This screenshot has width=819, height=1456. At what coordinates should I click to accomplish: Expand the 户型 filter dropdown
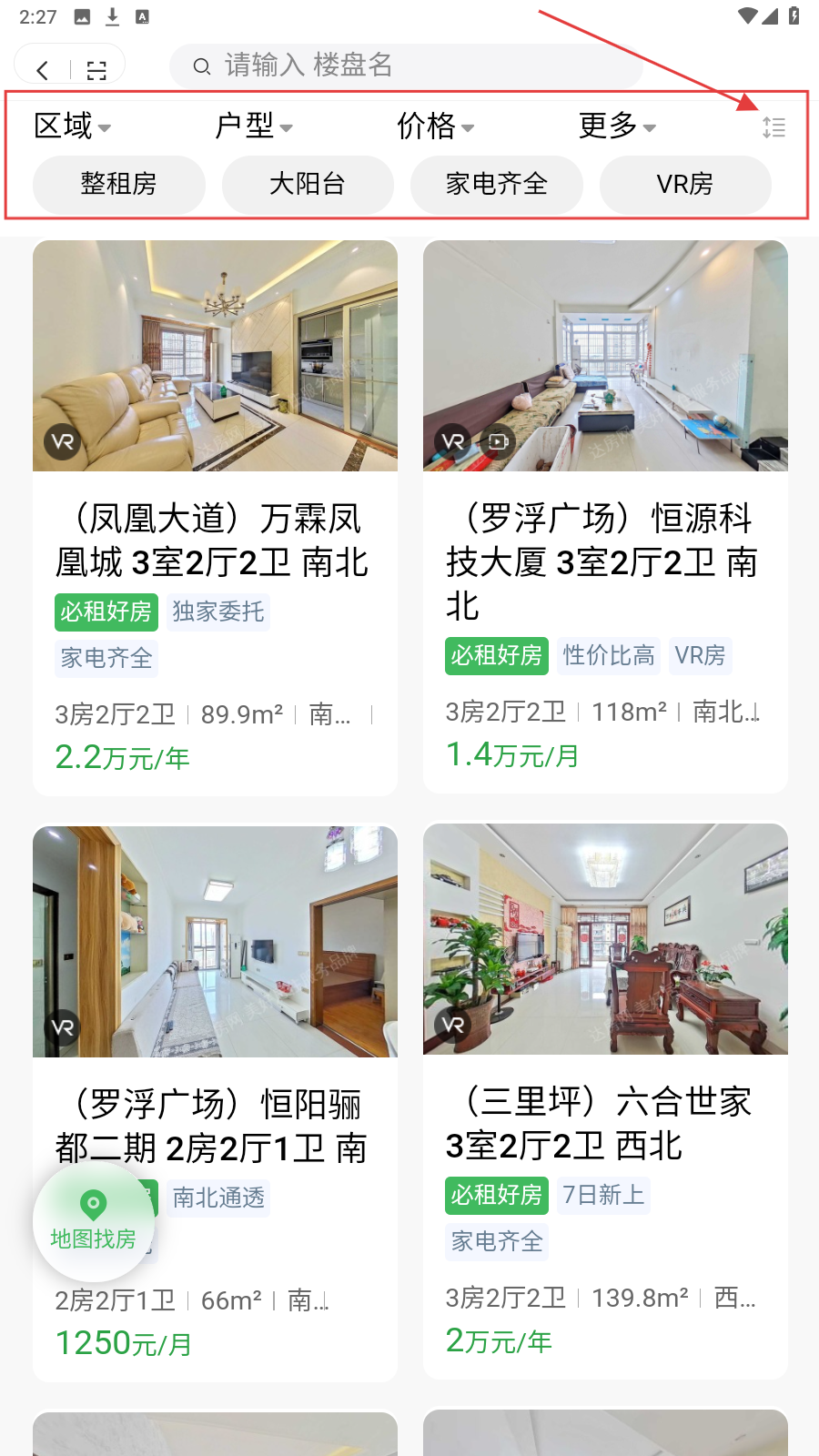pyautogui.click(x=253, y=126)
